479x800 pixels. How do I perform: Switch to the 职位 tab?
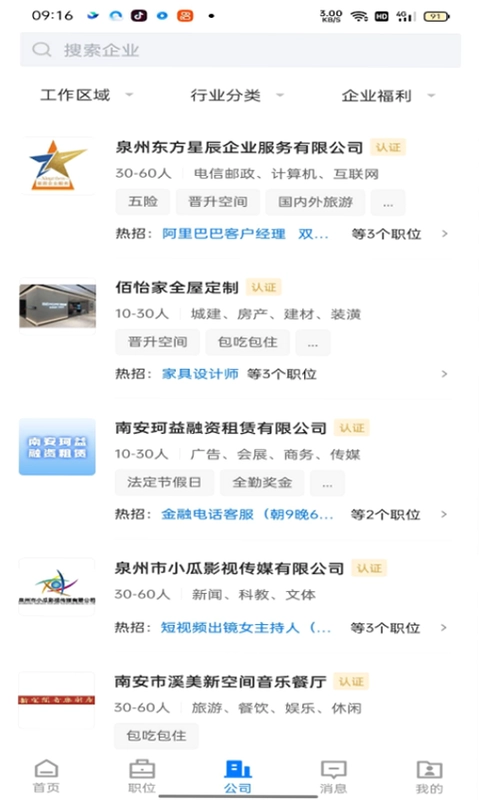[142, 776]
